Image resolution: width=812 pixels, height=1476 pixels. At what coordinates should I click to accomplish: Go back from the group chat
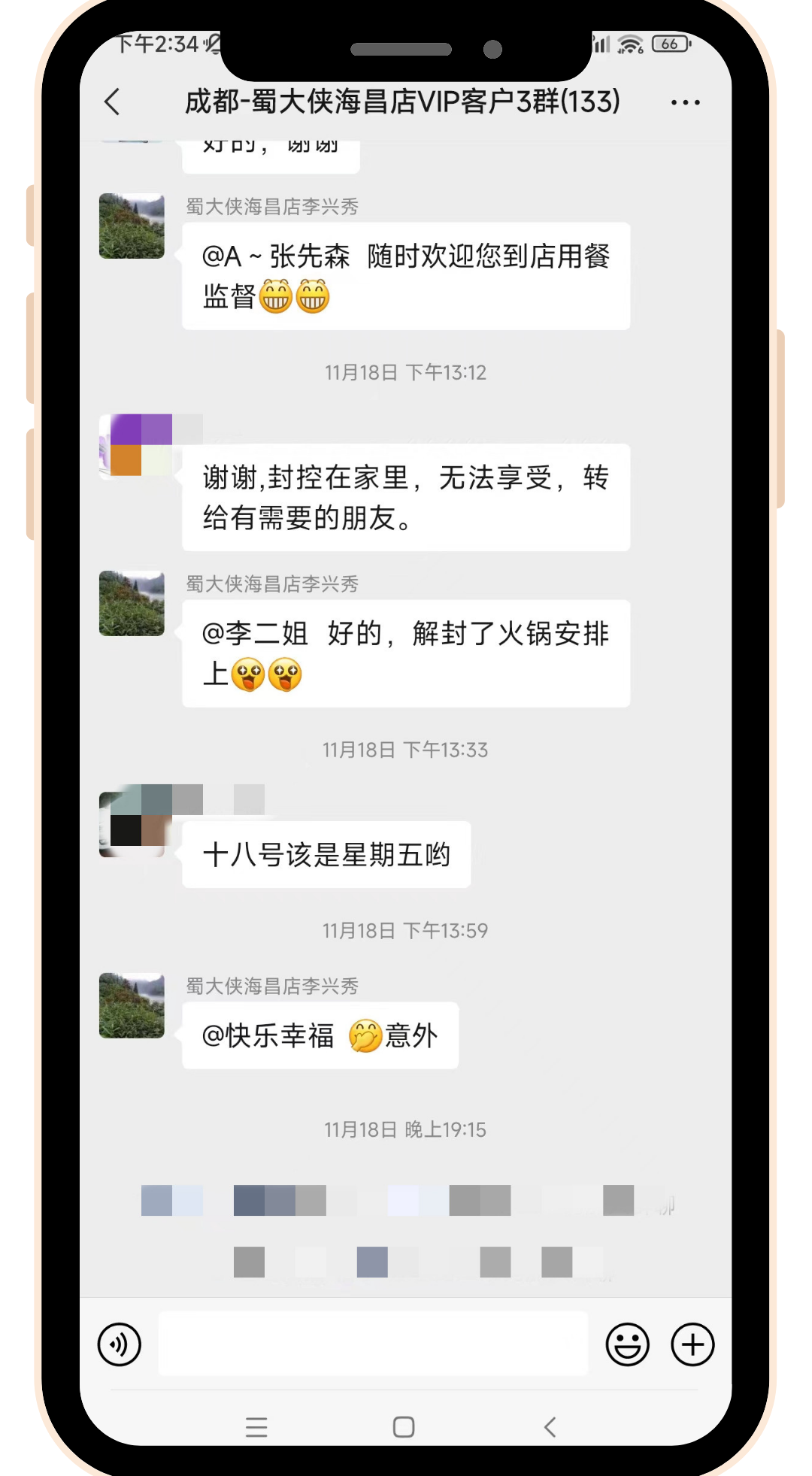coord(113,102)
